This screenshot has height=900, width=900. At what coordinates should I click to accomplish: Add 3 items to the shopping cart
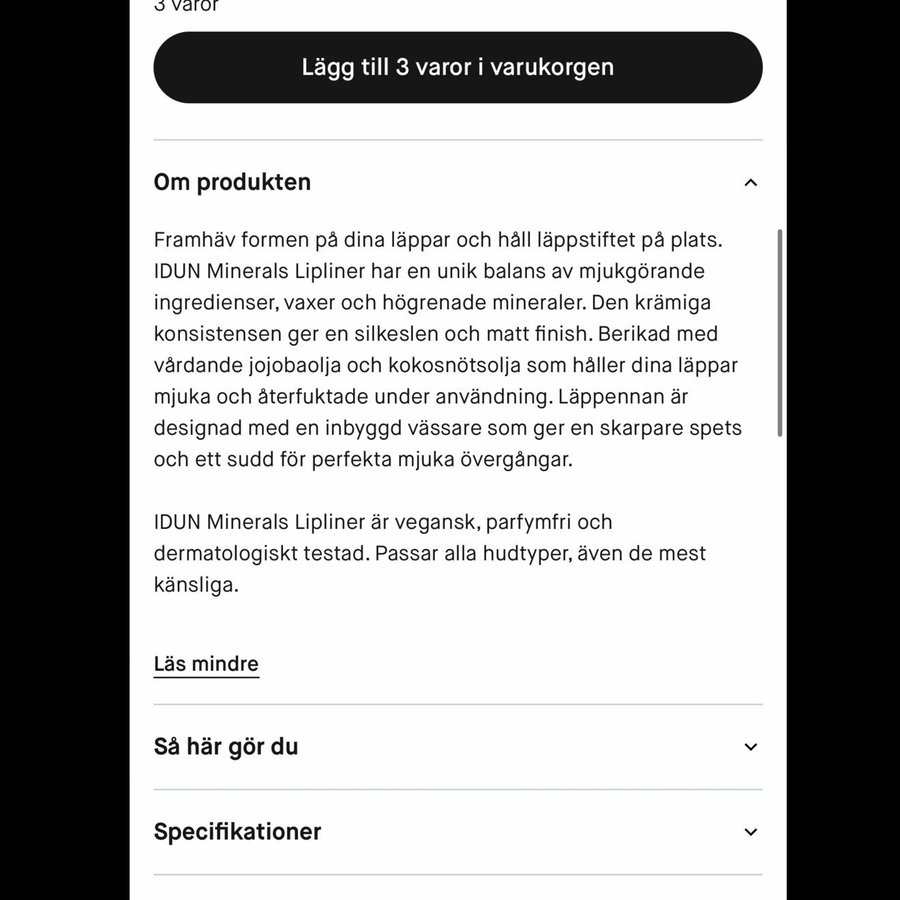pos(457,68)
